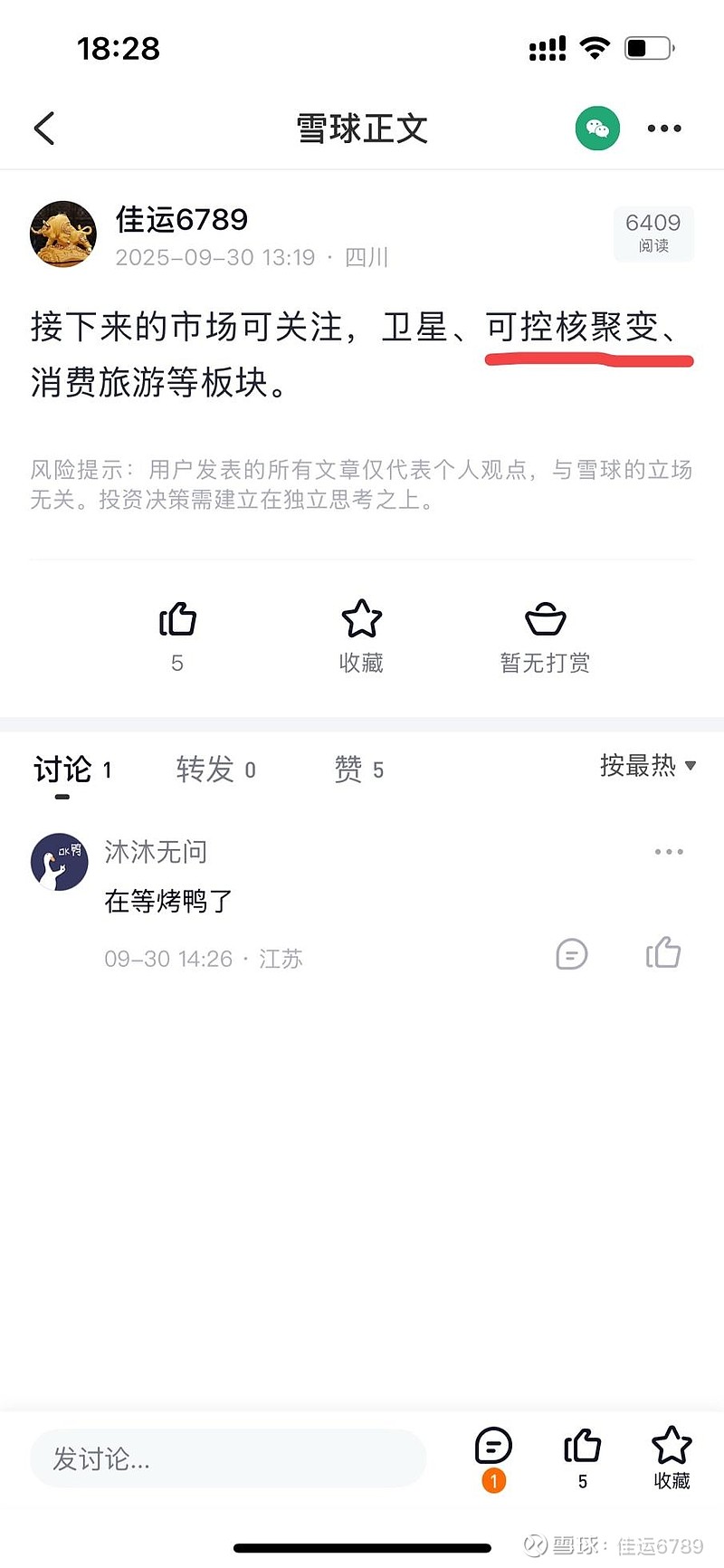
Task: Reply to 沐沐无问's comment
Action: [572, 954]
